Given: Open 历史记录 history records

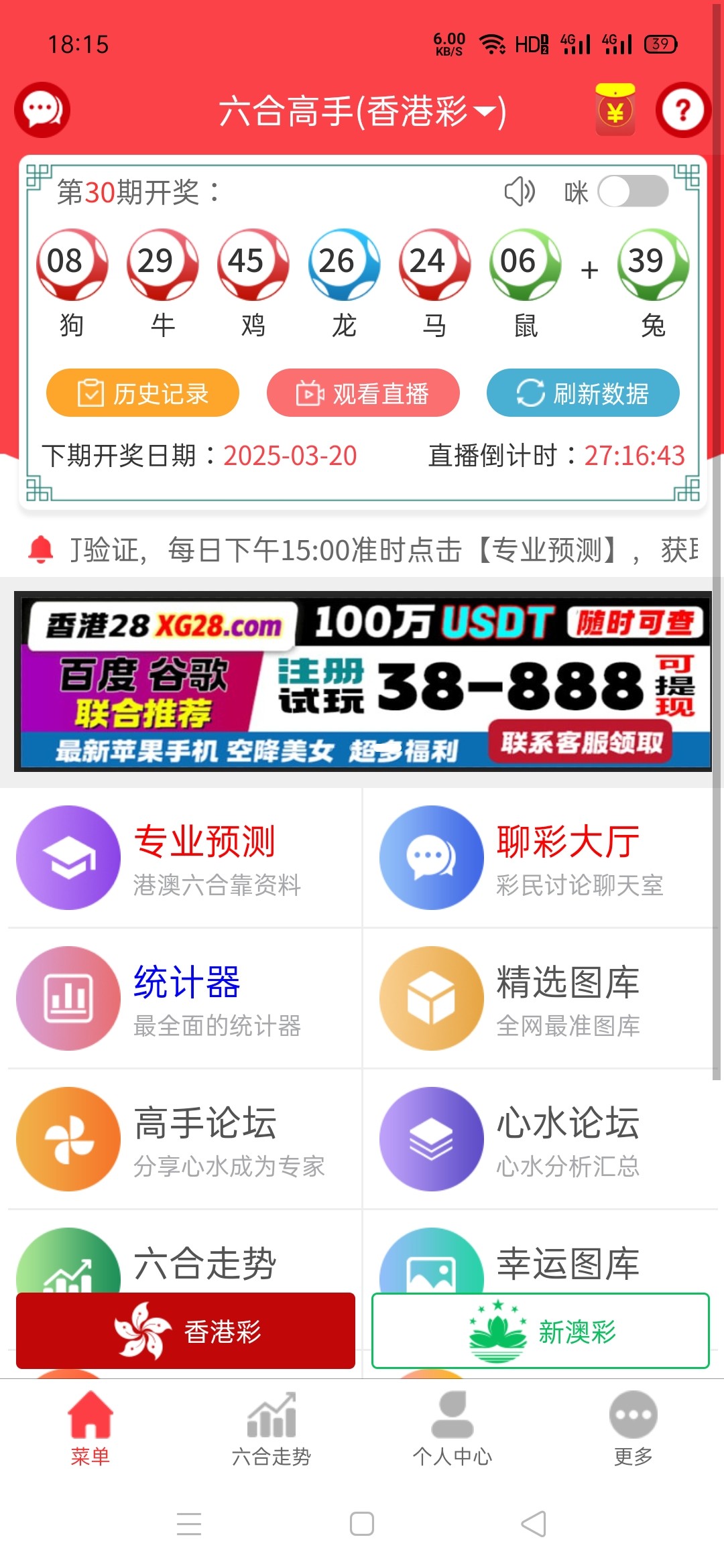Looking at the screenshot, I should [x=143, y=393].
